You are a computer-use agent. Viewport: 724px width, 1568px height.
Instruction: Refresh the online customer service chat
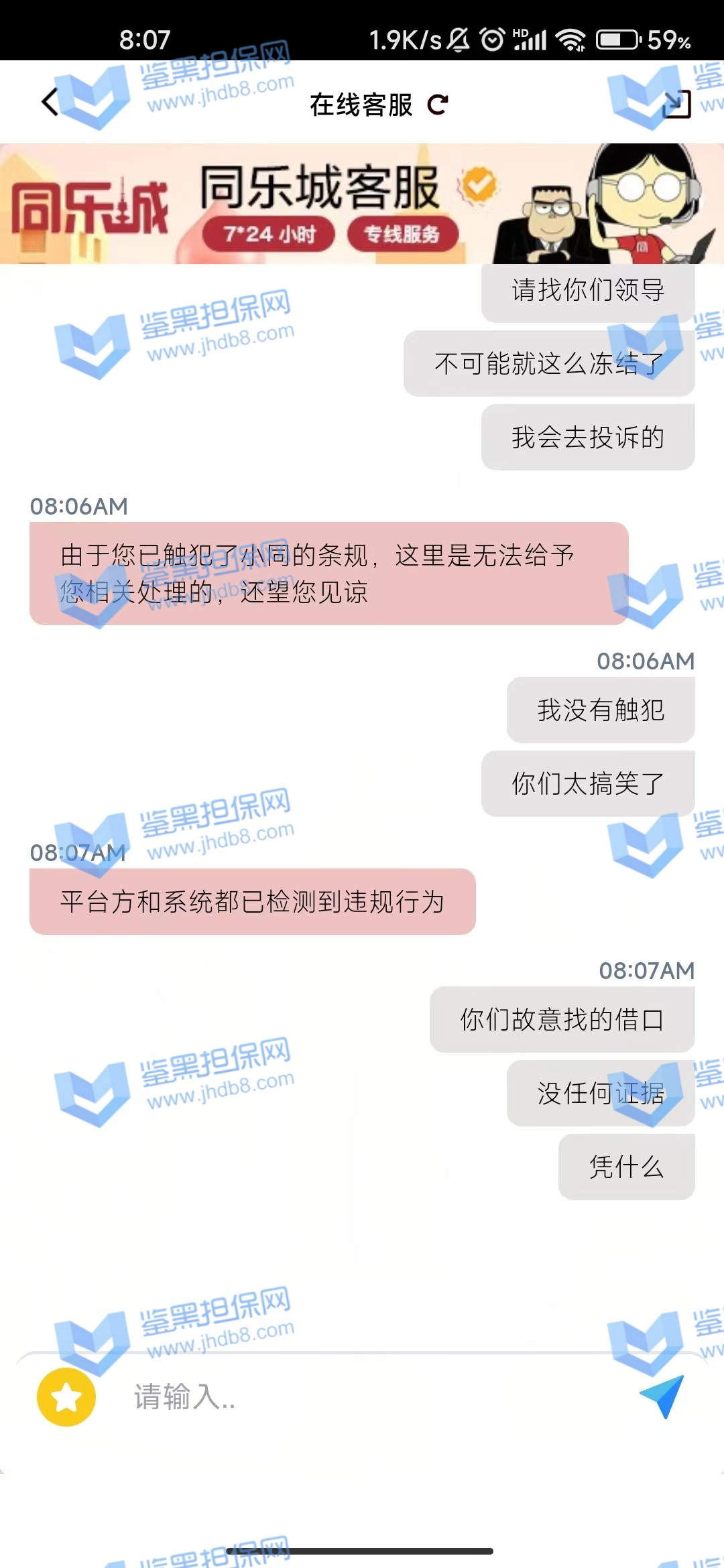(438, 105)
